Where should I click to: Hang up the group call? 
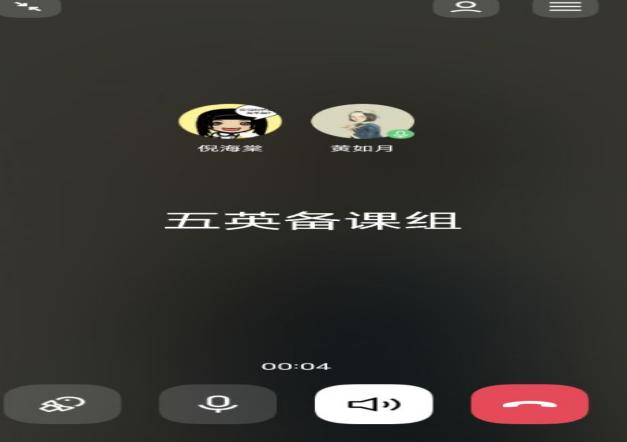pyautogui.click(x=529, y=404)
